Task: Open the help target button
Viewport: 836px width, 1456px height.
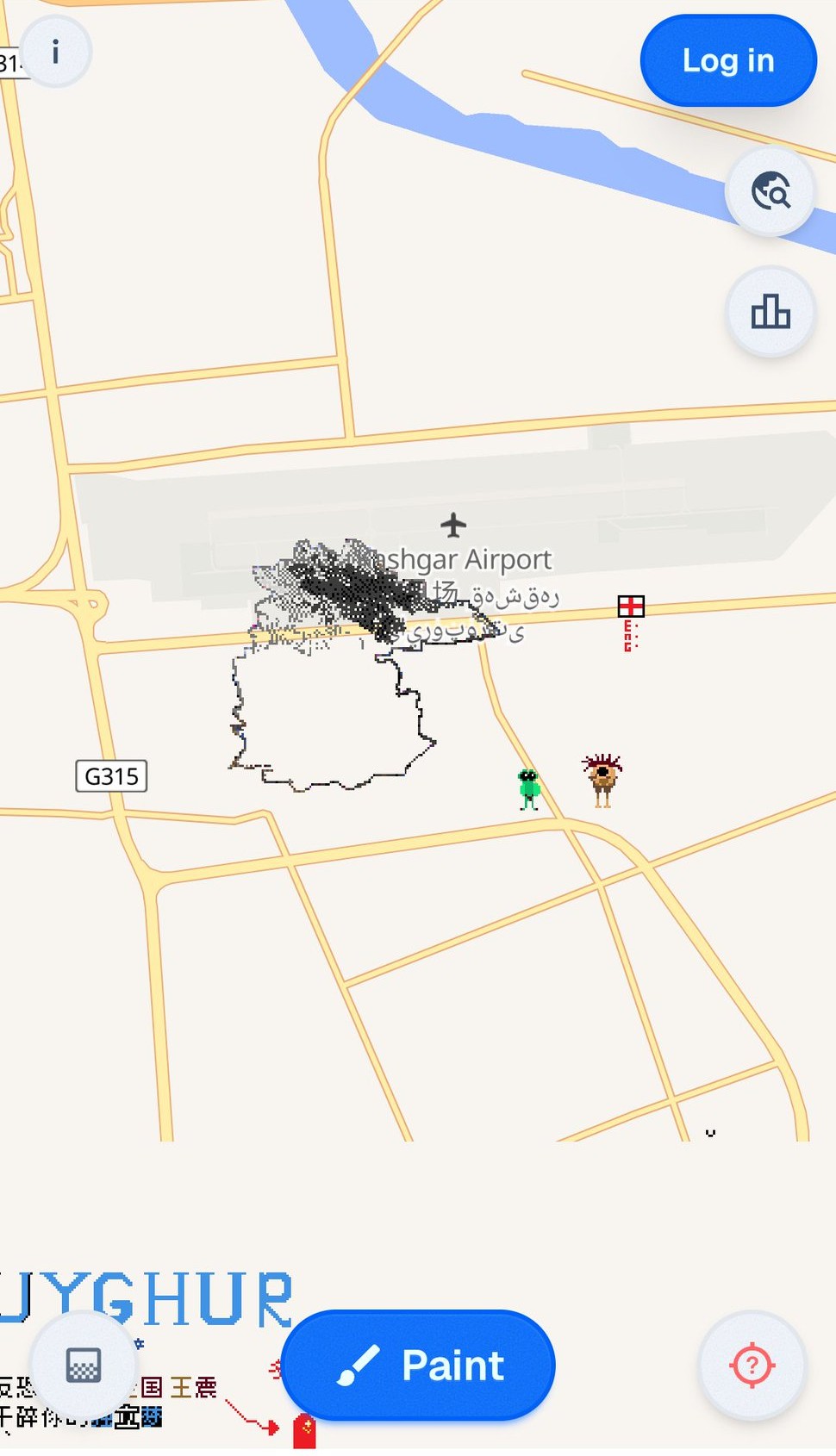Action: tap(752, 1366)
